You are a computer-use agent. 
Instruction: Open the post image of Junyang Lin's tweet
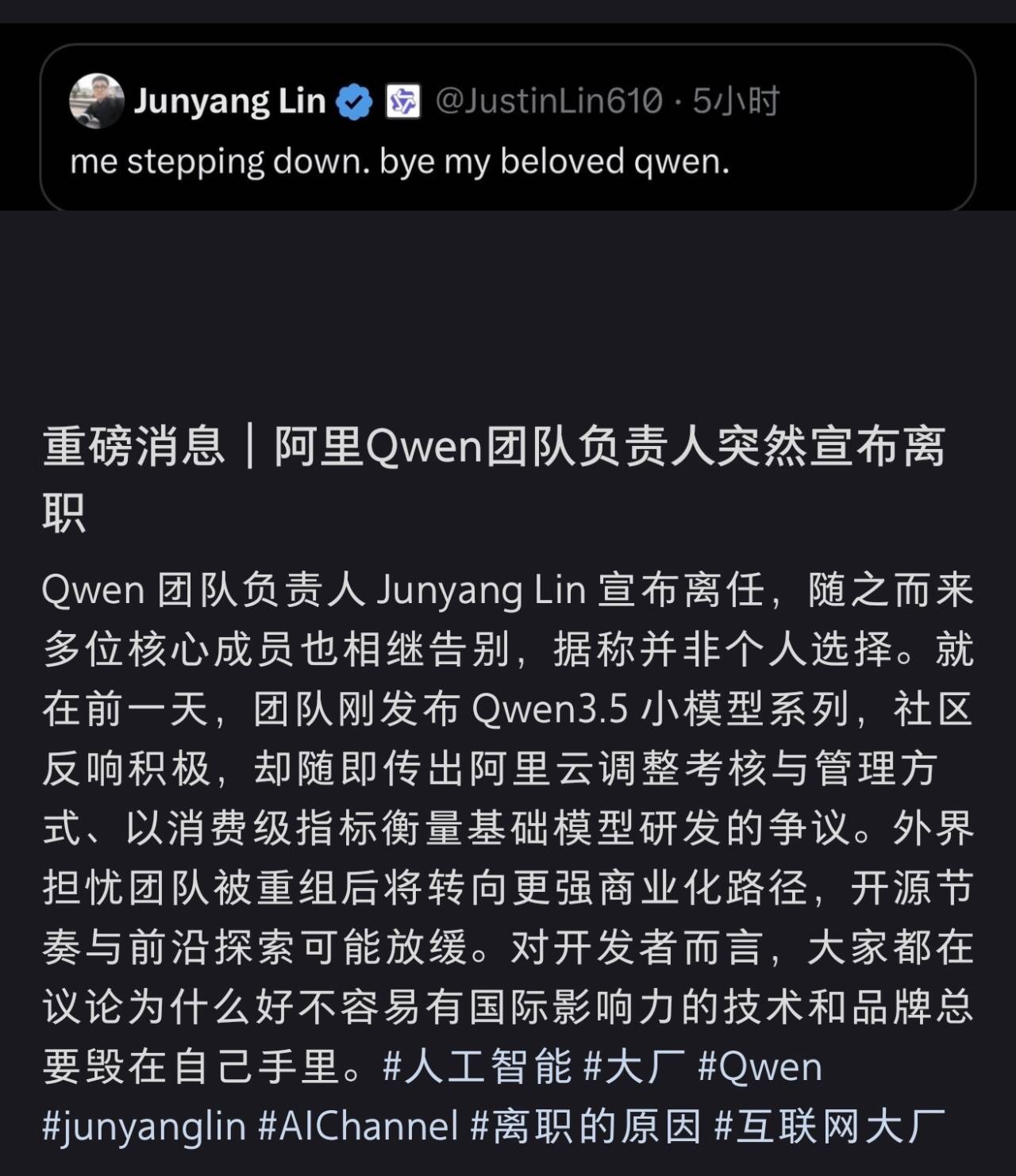[508, 127]
